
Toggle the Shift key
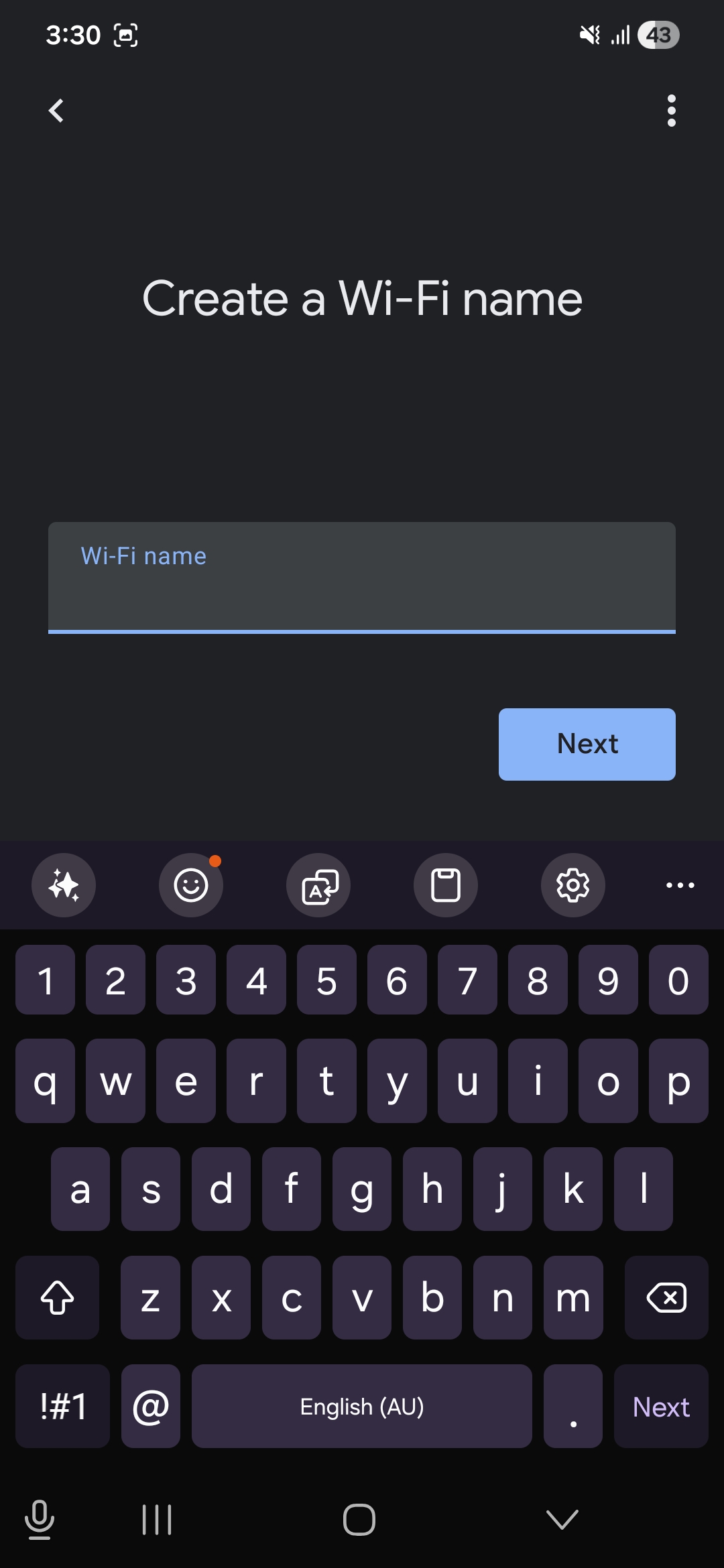click(x=57, y=1297)
